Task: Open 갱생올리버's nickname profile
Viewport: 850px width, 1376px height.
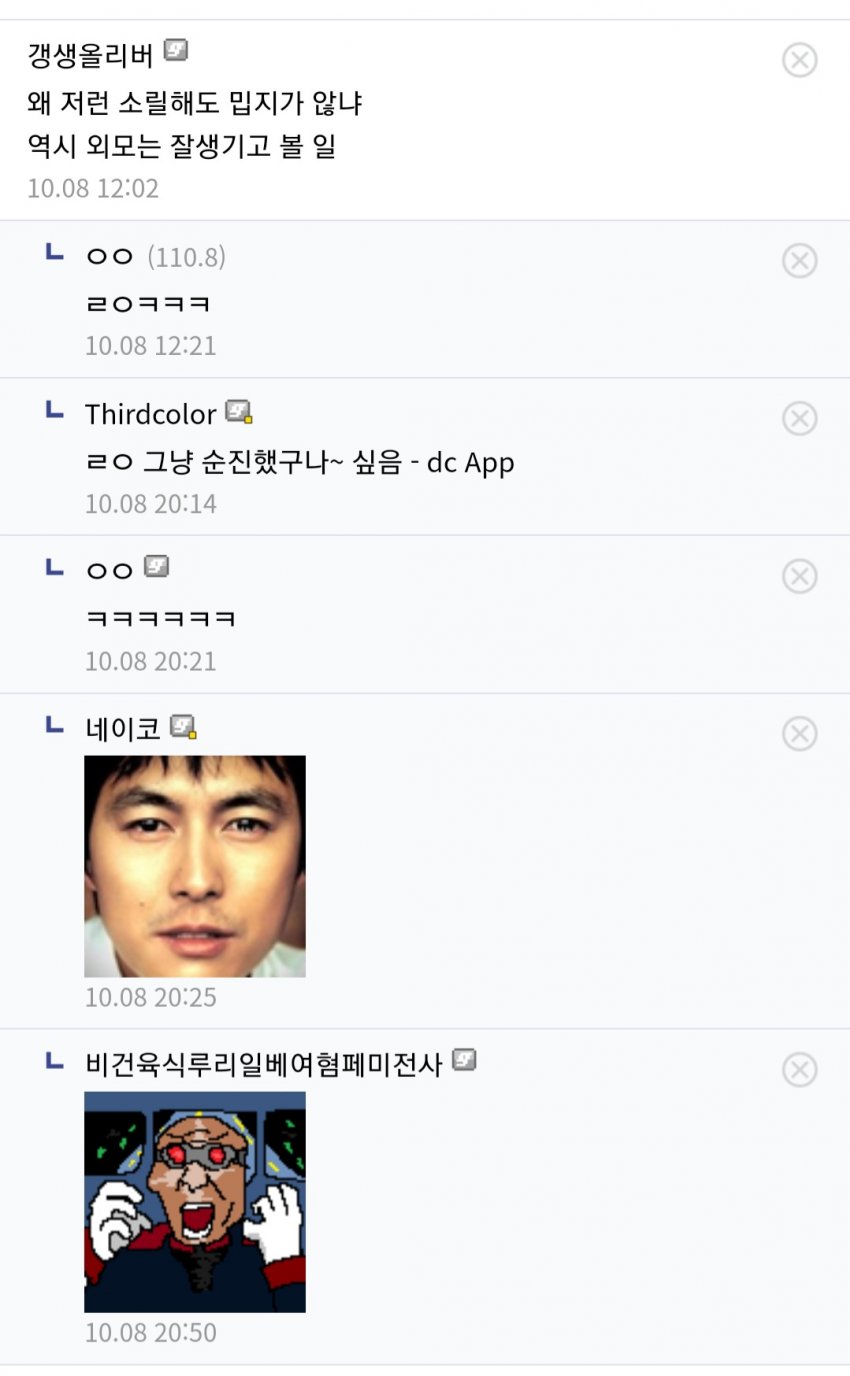Action: click(90, 55)
